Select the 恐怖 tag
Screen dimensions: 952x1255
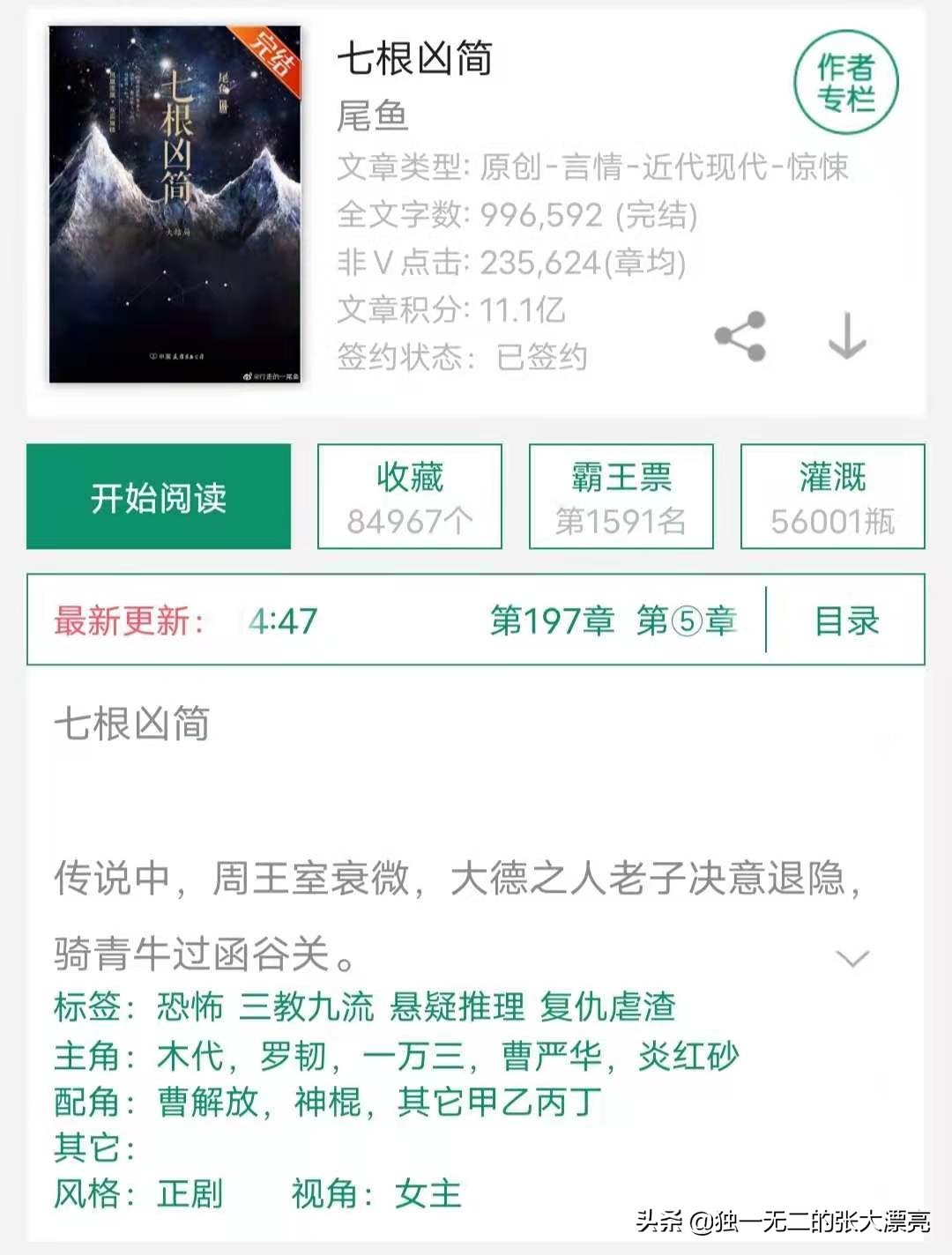(x=190, y=1006)
